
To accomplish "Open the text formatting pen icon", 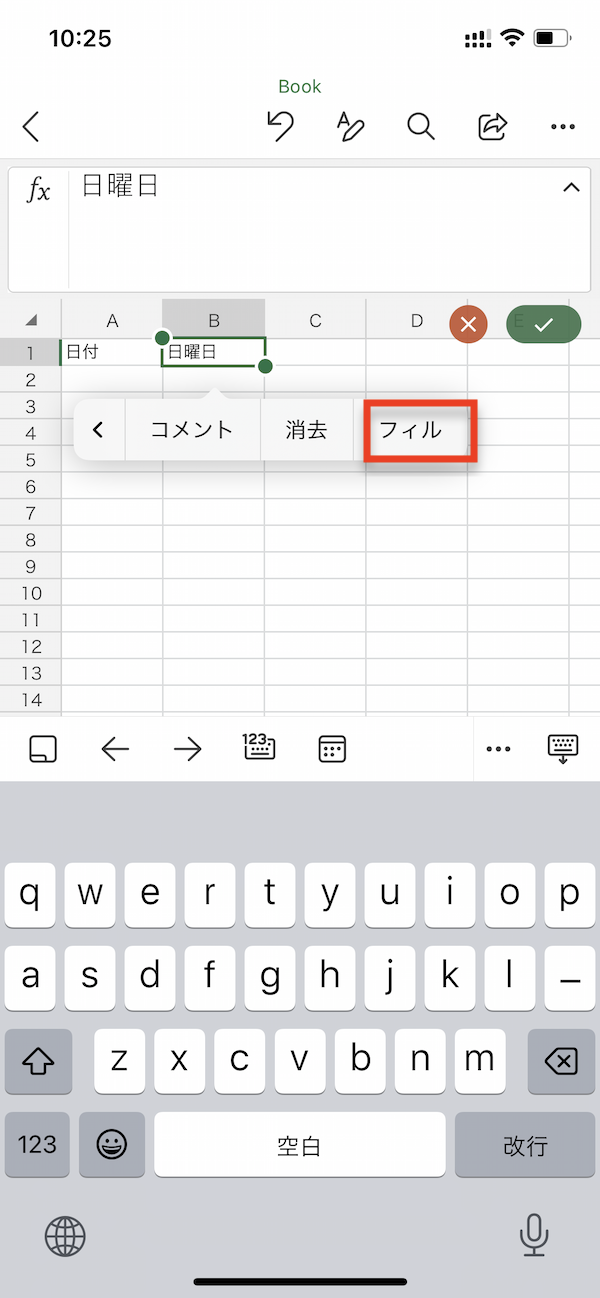I will coord(350,126).
